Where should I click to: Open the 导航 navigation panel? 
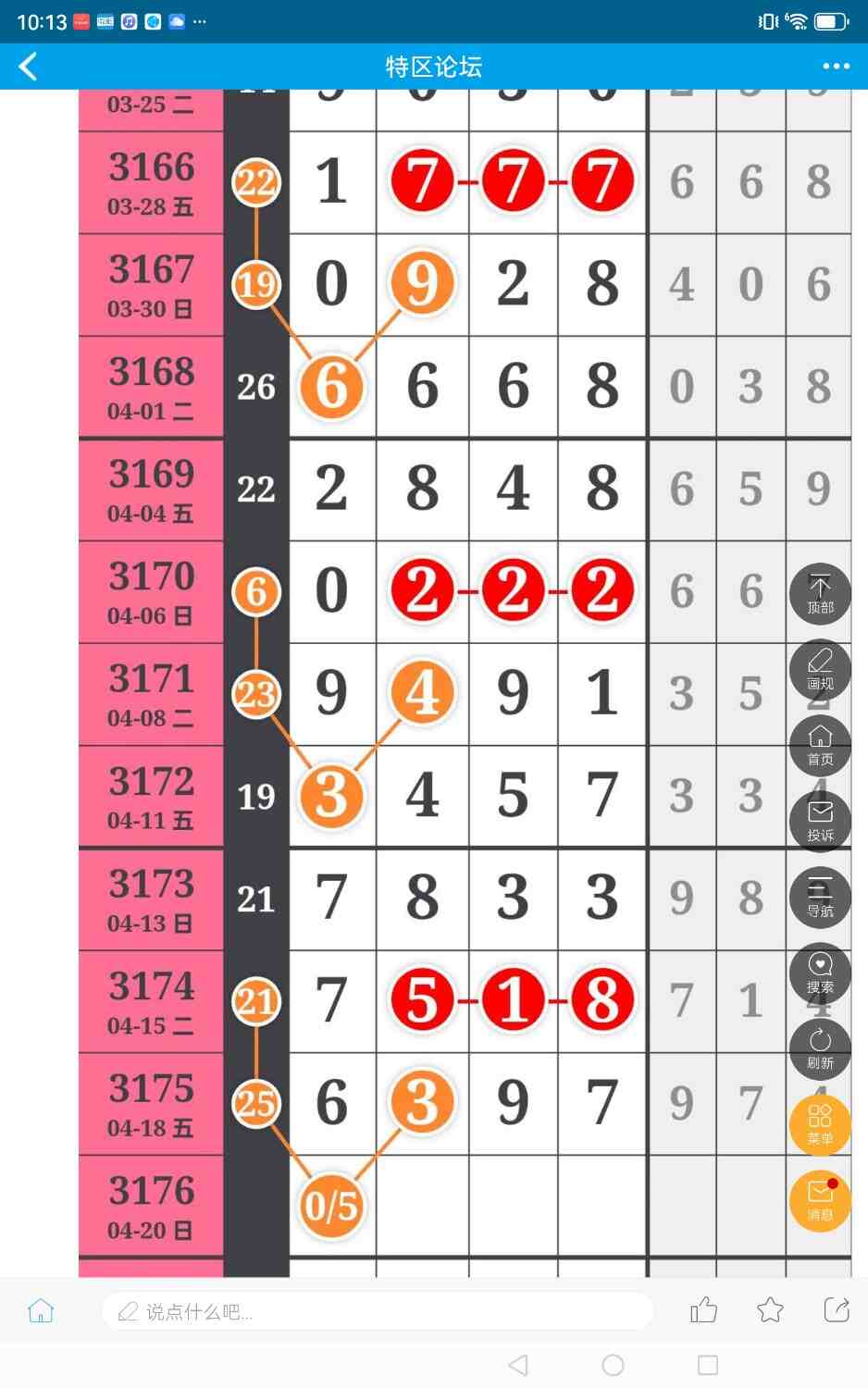(x=820, y=898)
